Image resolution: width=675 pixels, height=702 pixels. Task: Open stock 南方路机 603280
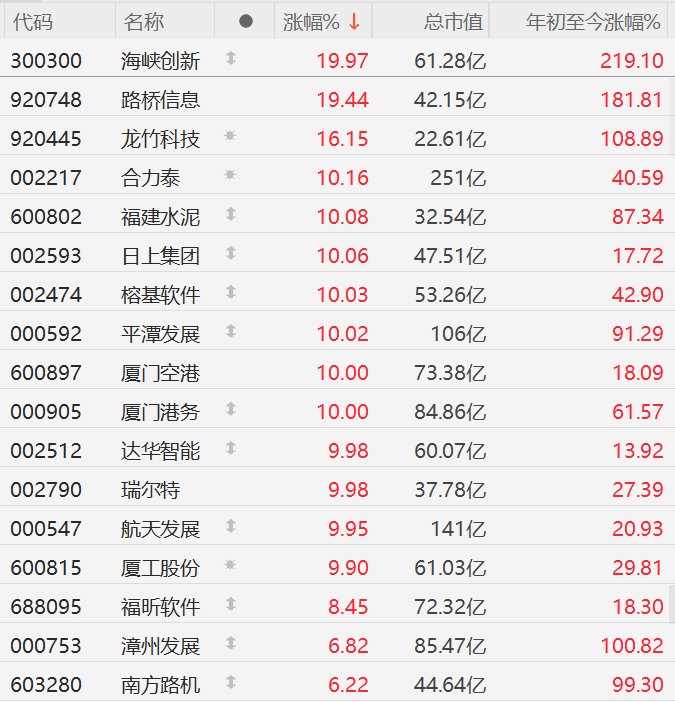[159, 685]
